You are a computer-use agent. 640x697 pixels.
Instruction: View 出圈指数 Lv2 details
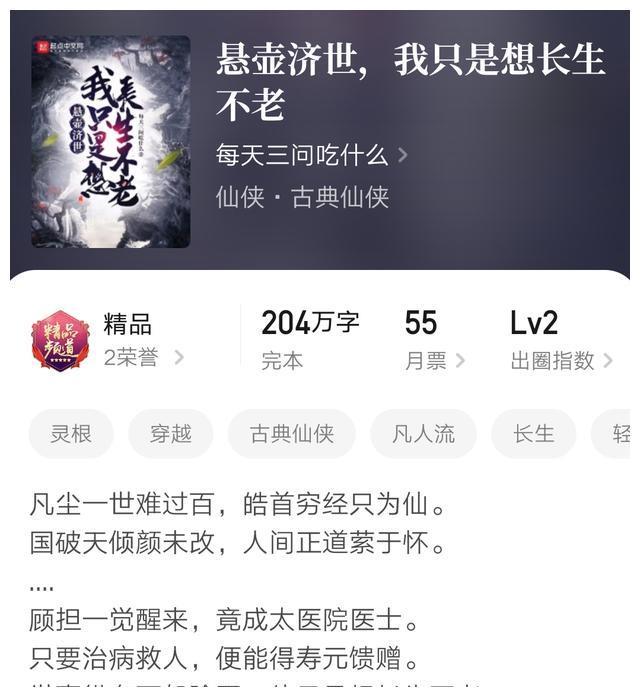561,340
